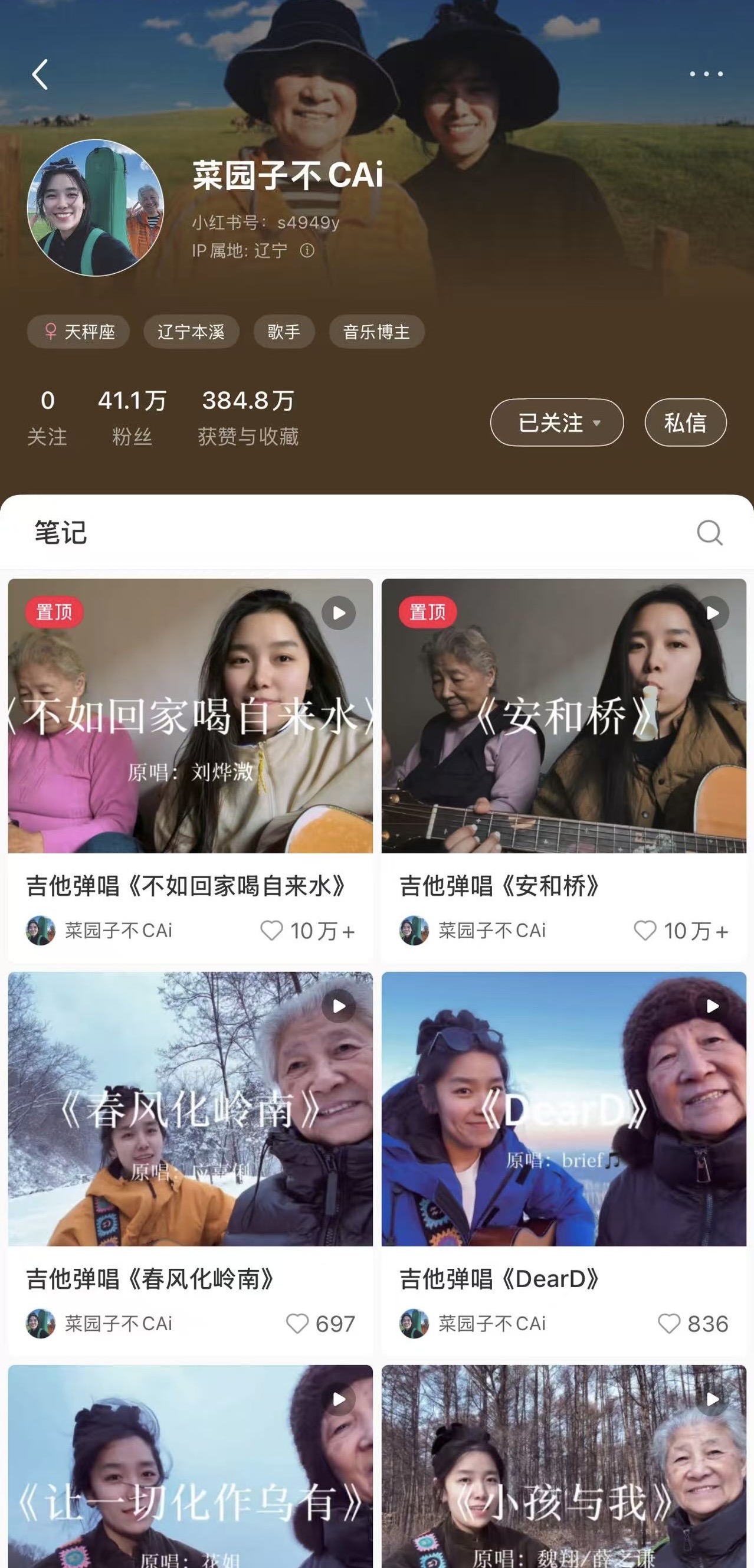Open the note 吉他弹唱《不如回家喝自来水》
The image size is (754, 1568).
point(190,716)
